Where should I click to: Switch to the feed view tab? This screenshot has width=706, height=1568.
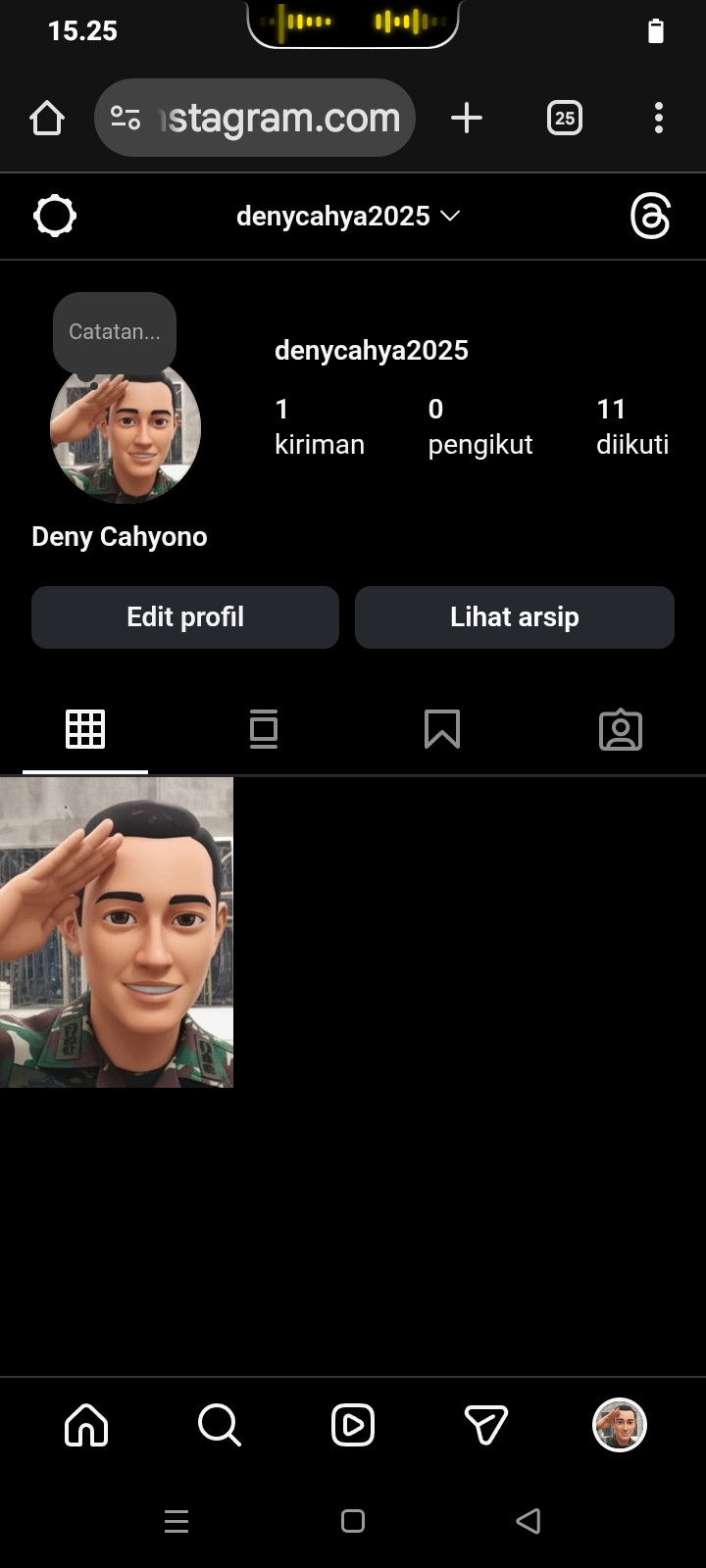pyautogui.click(x=264, y=730)
